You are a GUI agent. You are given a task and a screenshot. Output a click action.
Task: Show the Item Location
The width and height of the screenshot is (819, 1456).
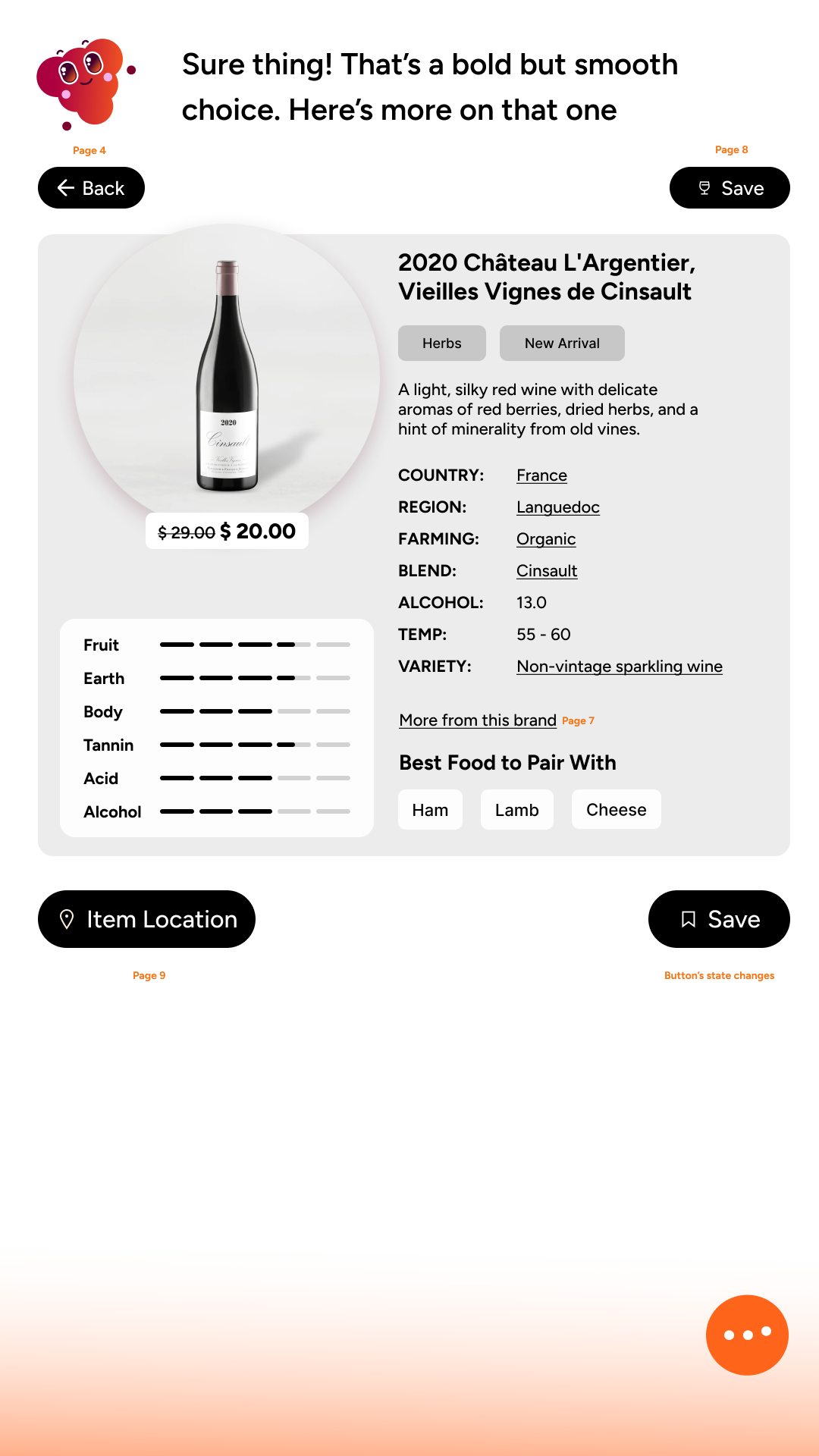[x=146, y=919]
